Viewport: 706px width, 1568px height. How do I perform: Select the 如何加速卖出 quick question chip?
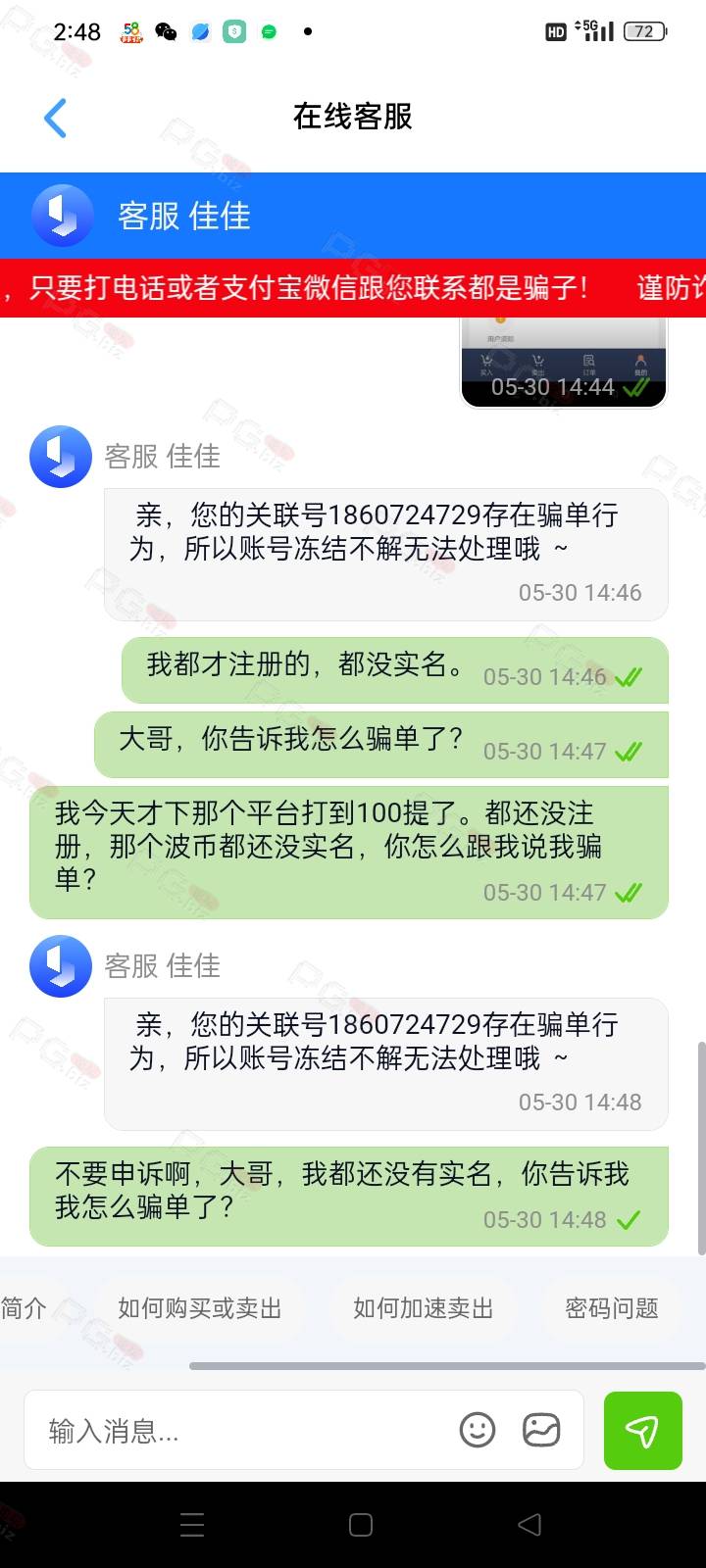[423, 1308]
